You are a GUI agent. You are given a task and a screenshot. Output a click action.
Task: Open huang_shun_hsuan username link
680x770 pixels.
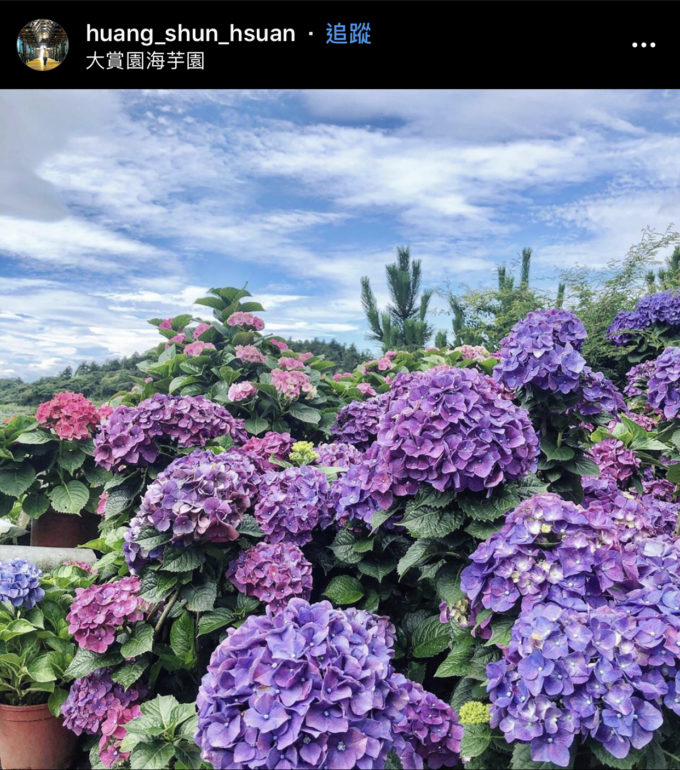pyautogui.click(x=190, y=33)
